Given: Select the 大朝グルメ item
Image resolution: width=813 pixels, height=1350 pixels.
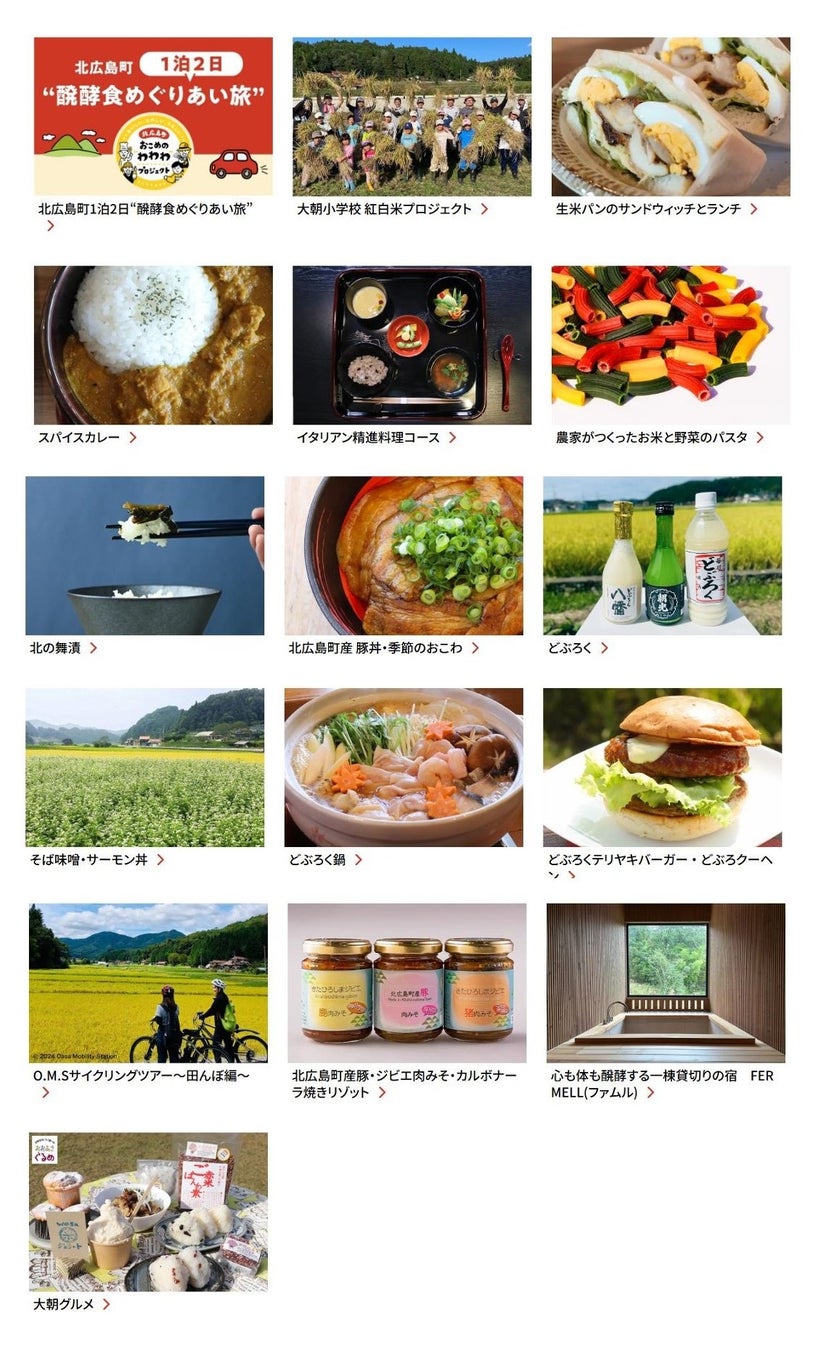Looking at the screenshot, I should click(x=148, y=1212).
